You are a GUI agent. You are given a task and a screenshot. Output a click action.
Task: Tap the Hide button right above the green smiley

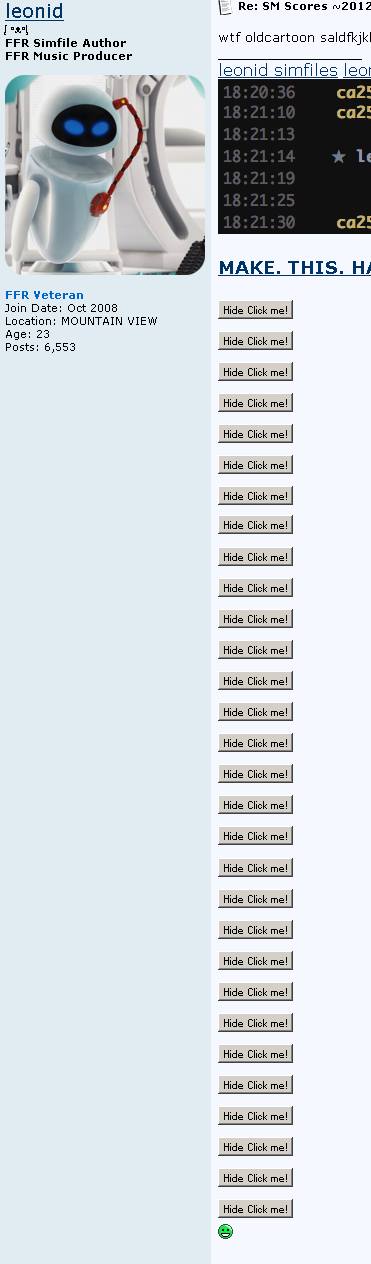[255, 1209]
